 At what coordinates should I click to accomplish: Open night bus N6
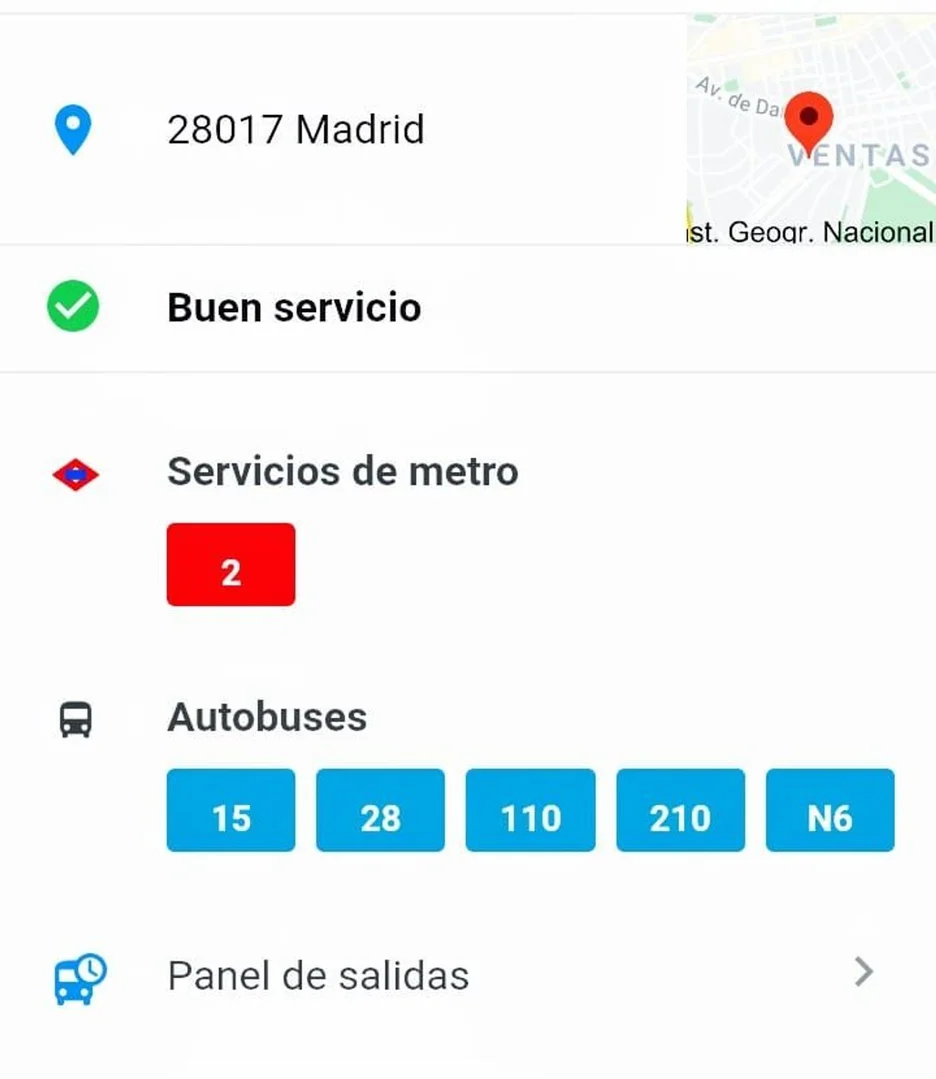click(x=830, y=811)
